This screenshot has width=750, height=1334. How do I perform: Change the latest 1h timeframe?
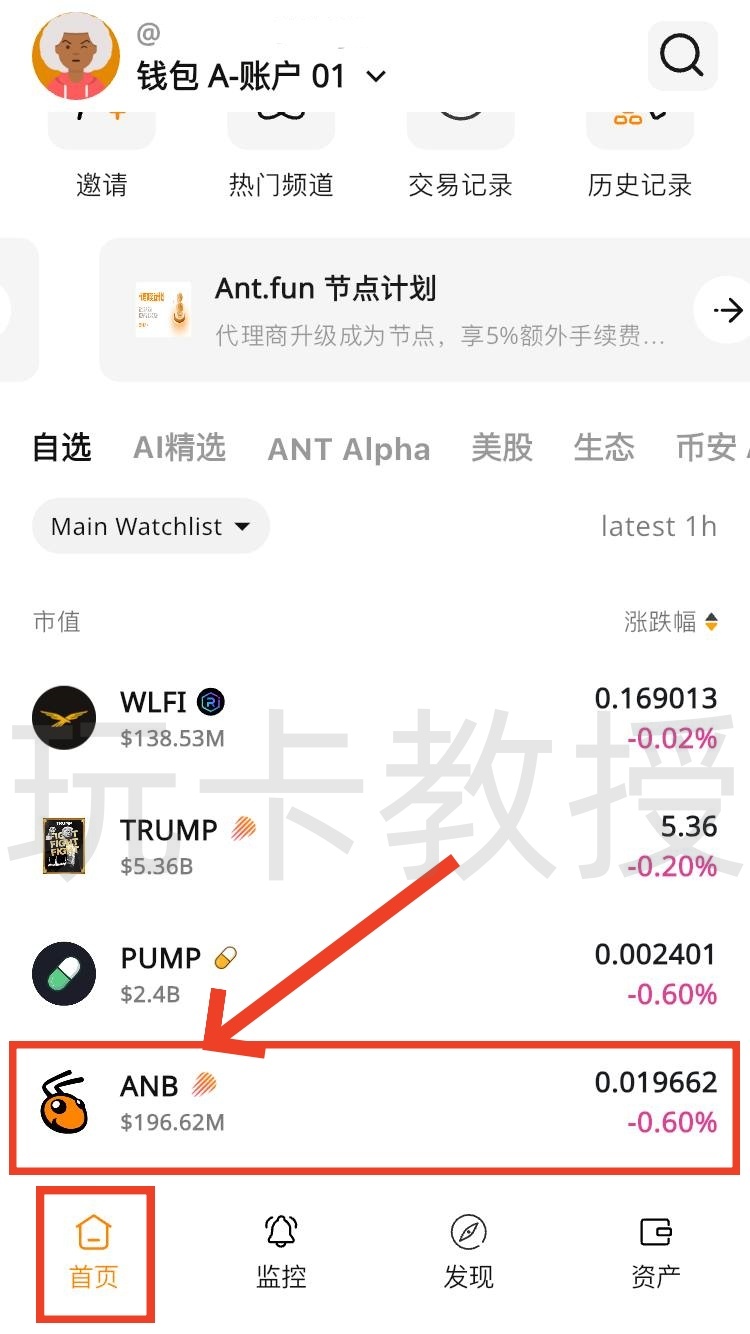[660, 526]
